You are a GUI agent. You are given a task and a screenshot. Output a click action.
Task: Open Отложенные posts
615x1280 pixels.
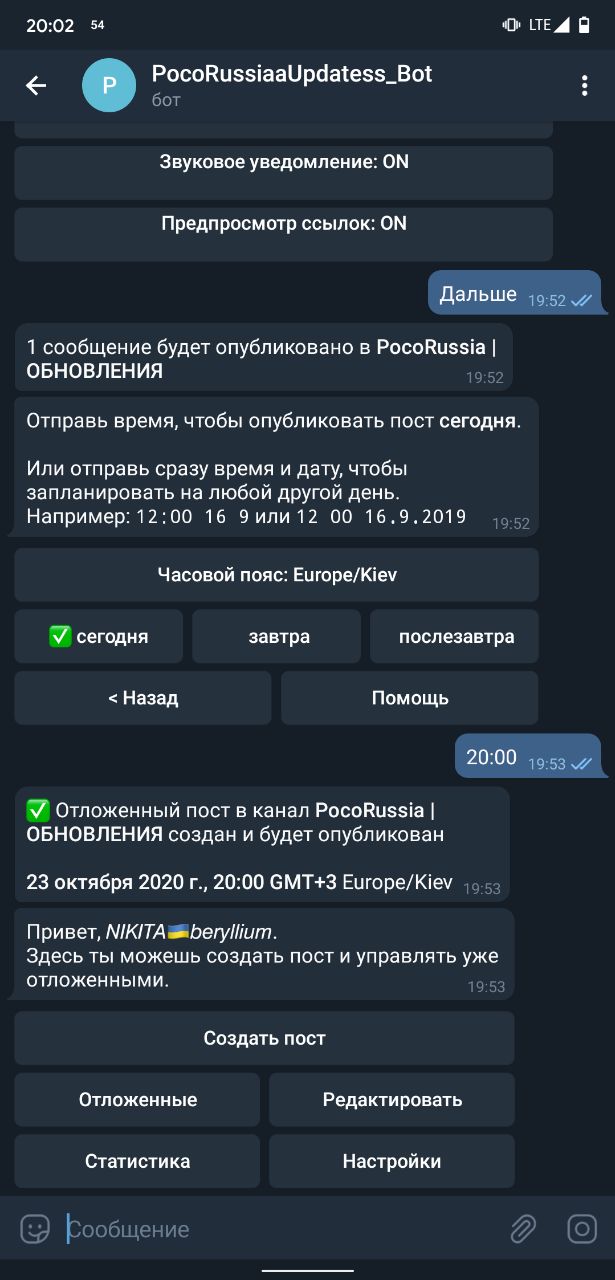pos(137,1100)
